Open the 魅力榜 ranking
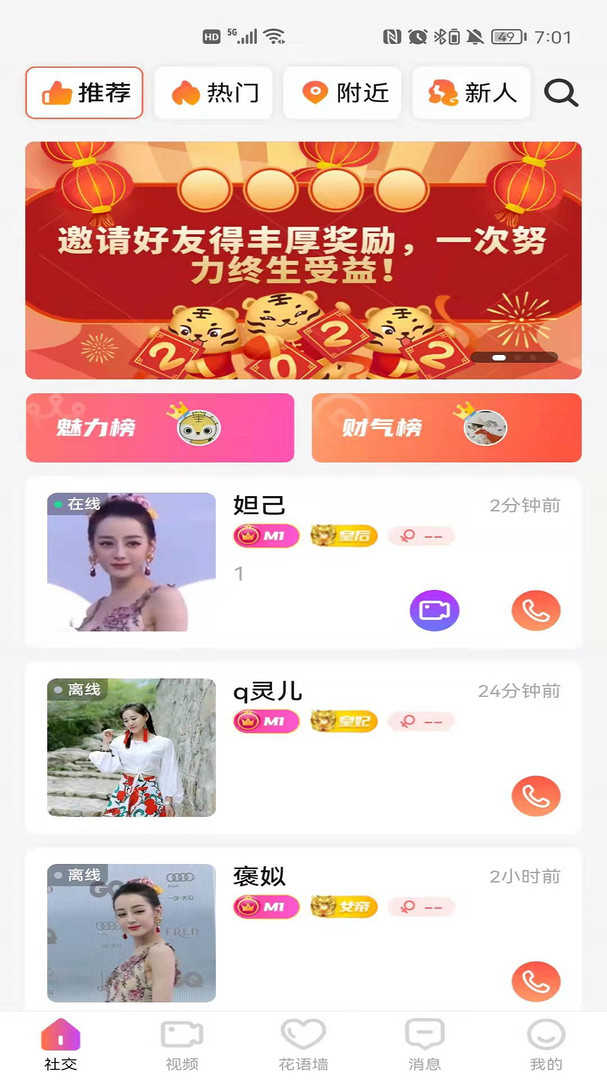 tap(160, 428)
